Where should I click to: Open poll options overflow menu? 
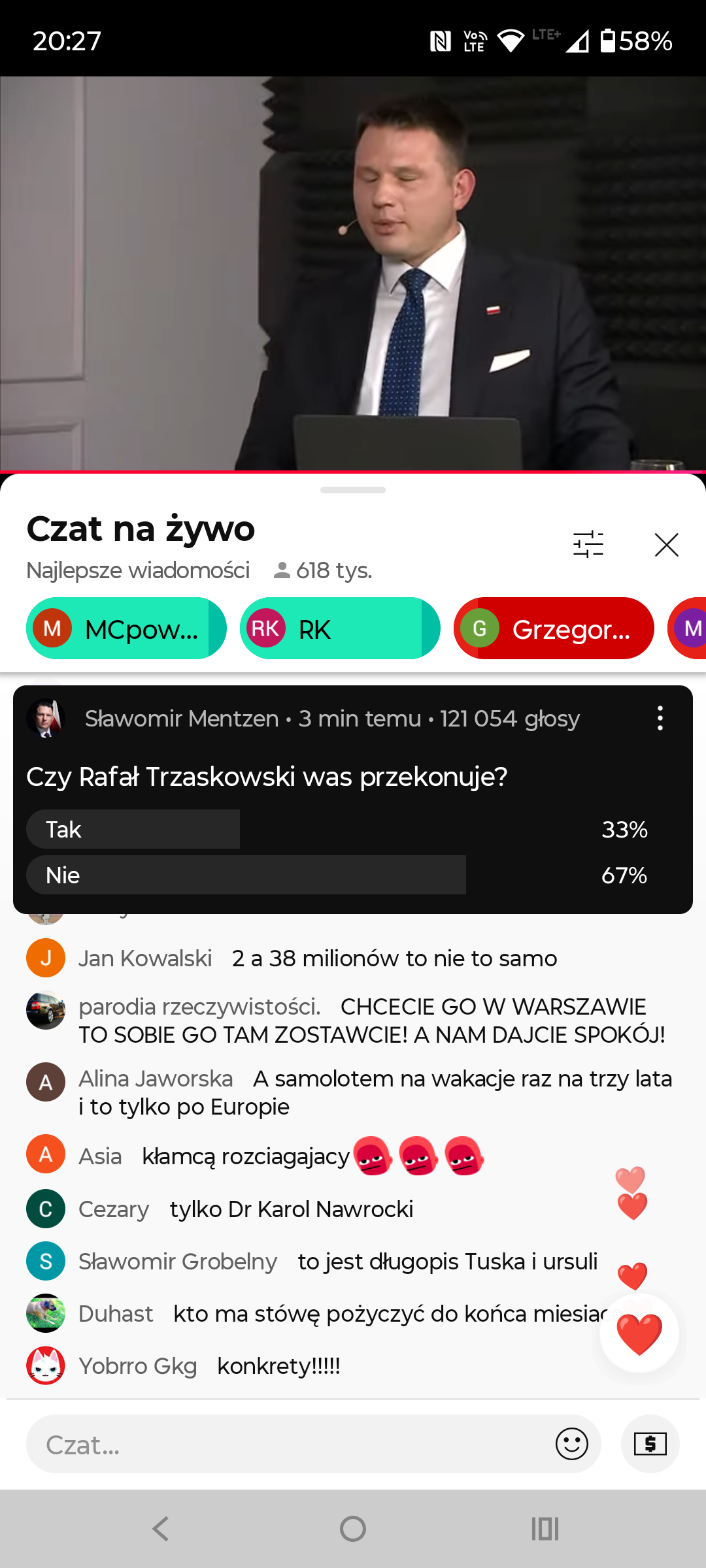point(660,718)
